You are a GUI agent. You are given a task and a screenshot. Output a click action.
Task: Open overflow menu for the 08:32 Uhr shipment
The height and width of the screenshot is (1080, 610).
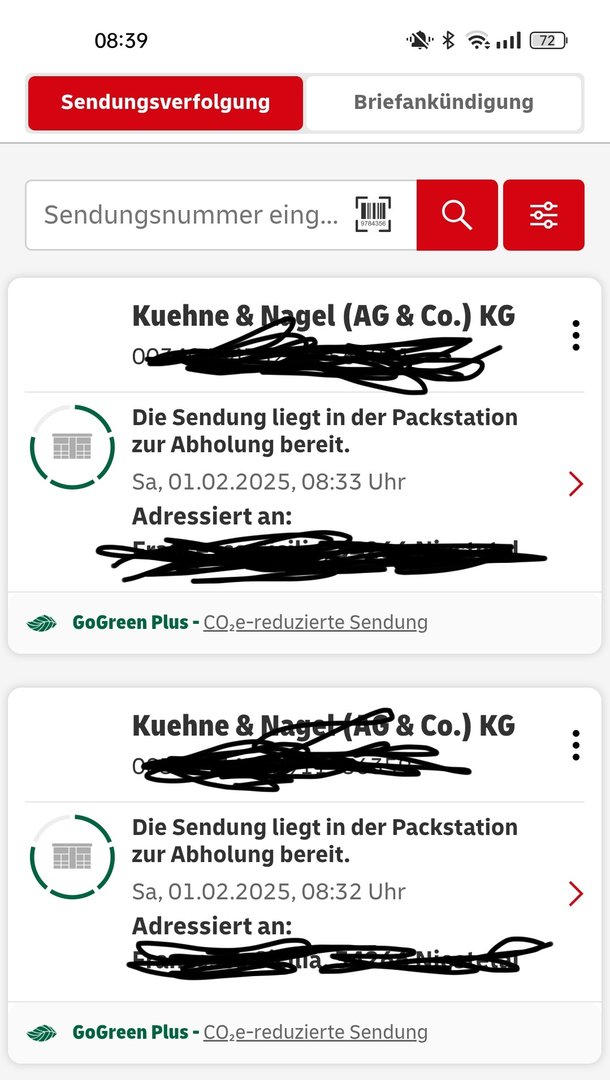pos(575,745)
